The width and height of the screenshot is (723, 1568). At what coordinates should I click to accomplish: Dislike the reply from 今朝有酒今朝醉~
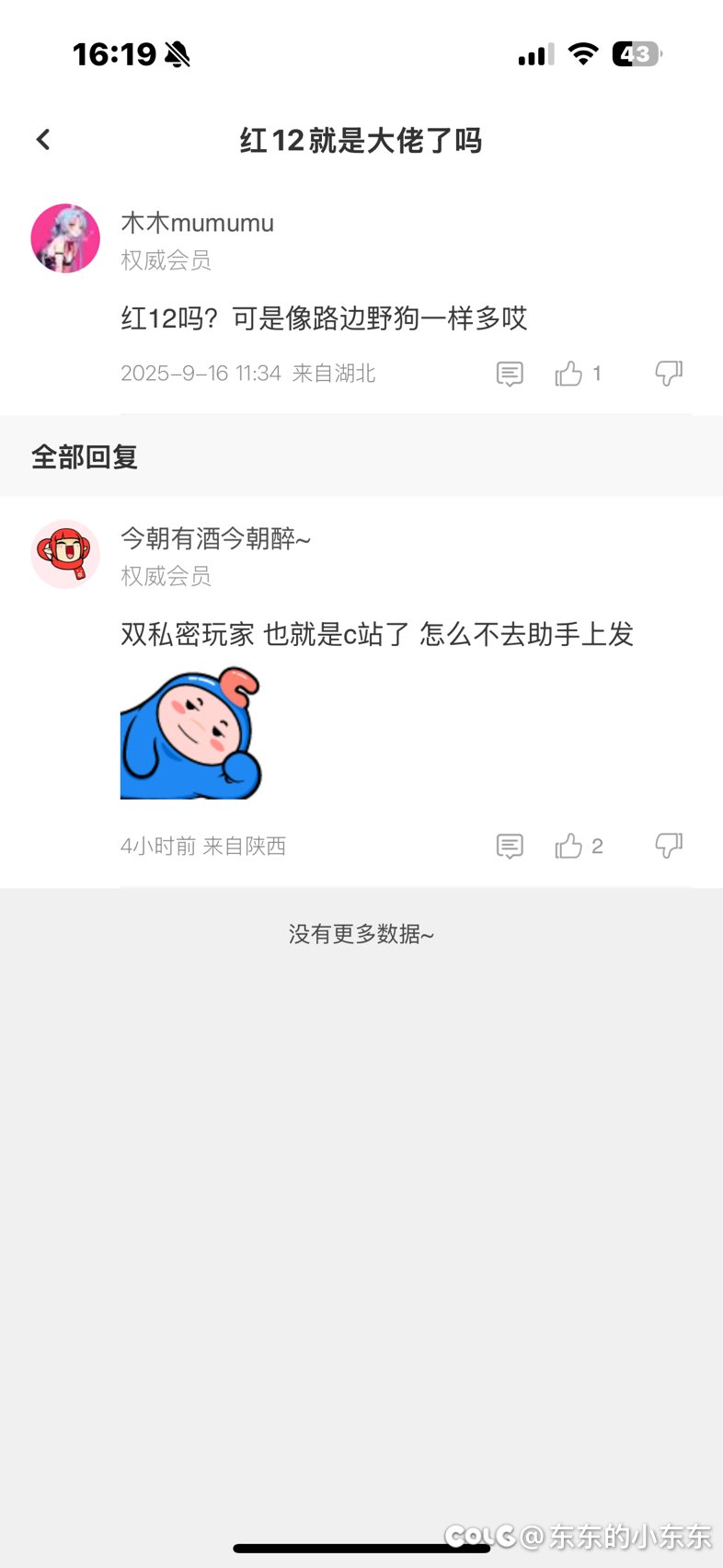669,845
